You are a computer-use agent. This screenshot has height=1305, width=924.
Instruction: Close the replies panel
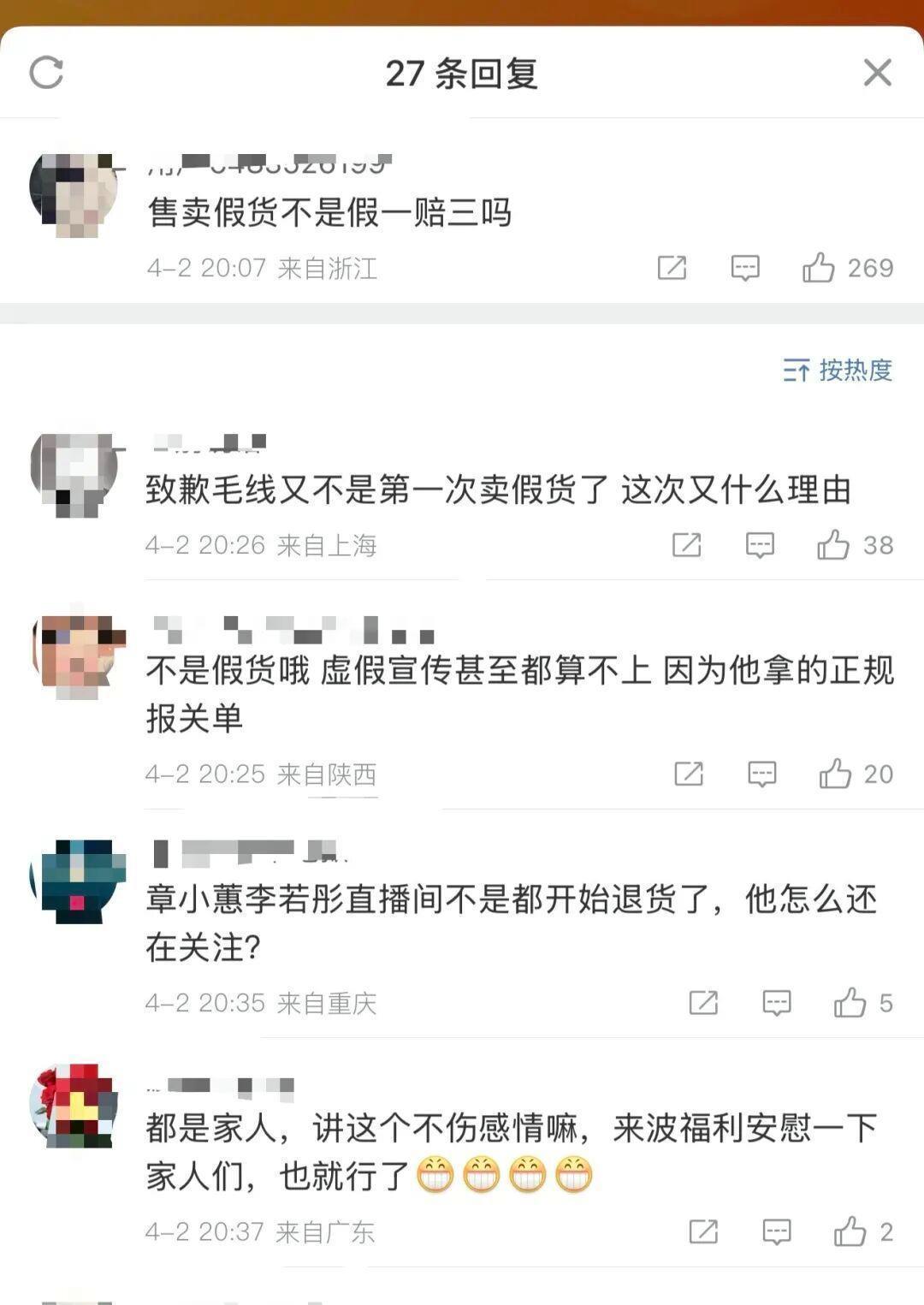[877, 73]
